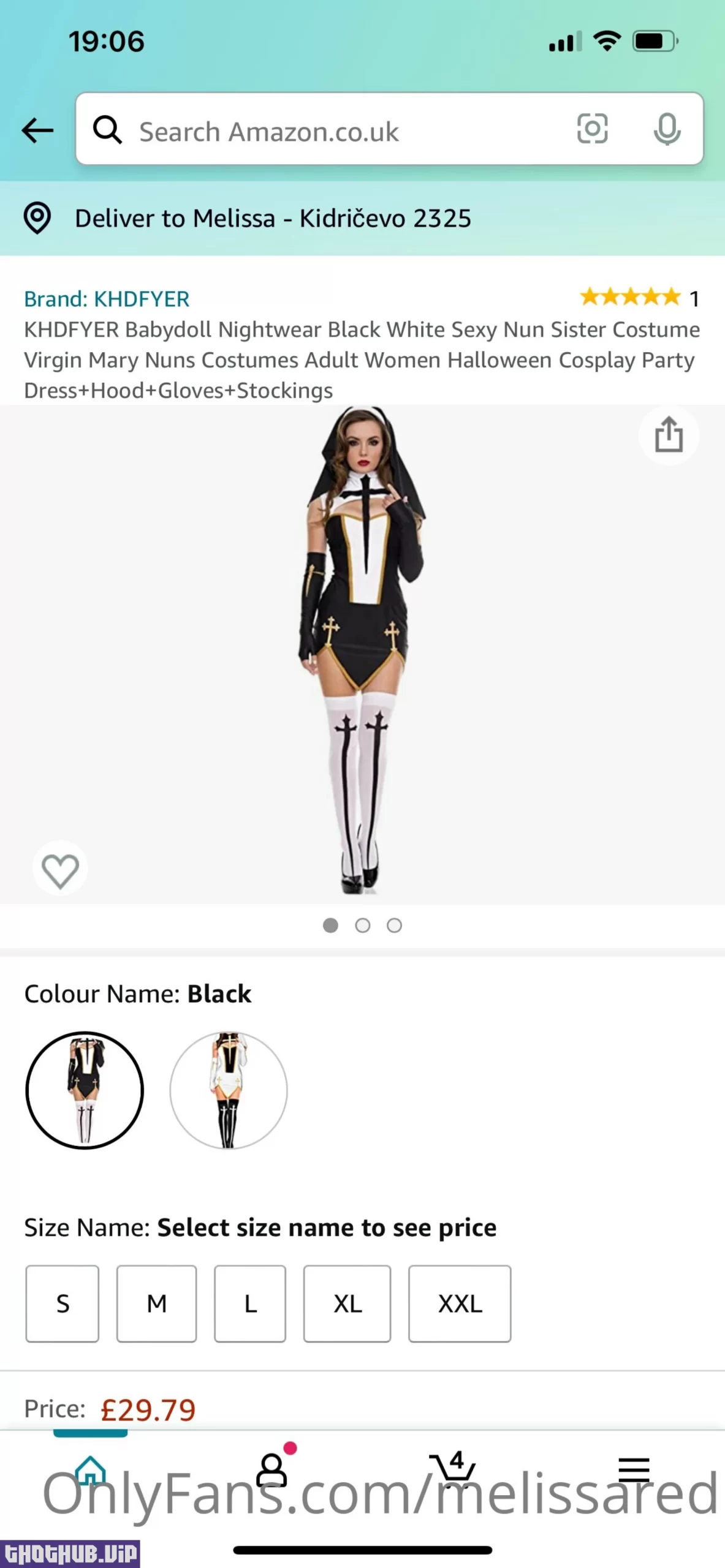Viewport: 725px width, 1568px height.
Task: Open the main product image
Action: click(x=362, y=649)
